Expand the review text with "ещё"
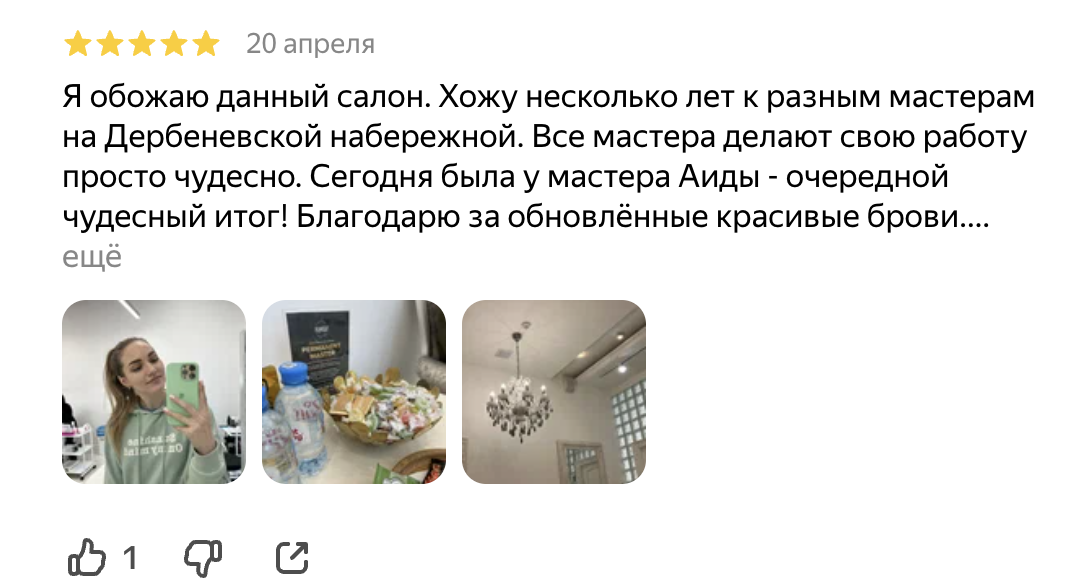Viewport: 1082px width, 582px height. pyautogui.click(x=92, y=257)
